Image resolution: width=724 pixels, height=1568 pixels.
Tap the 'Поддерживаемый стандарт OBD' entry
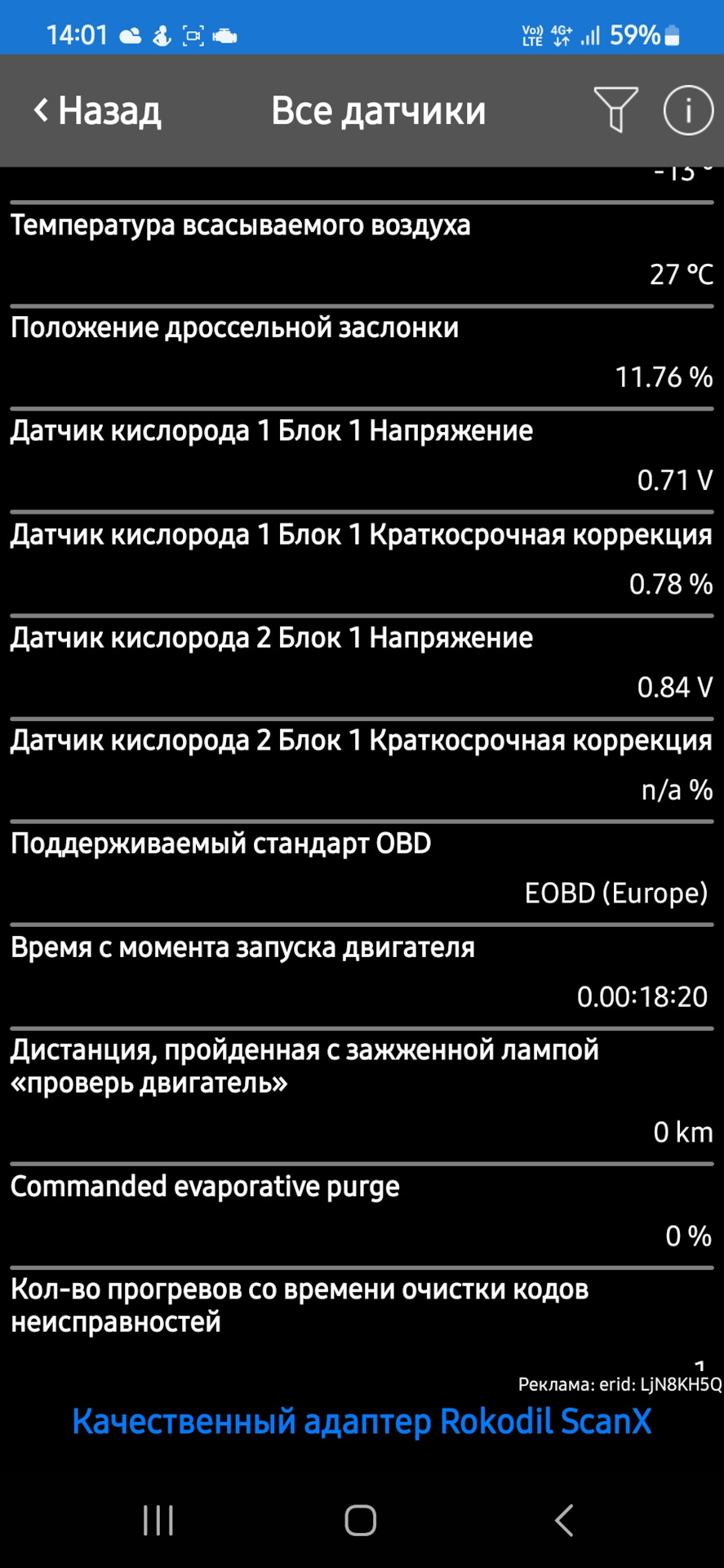point(362,867)
